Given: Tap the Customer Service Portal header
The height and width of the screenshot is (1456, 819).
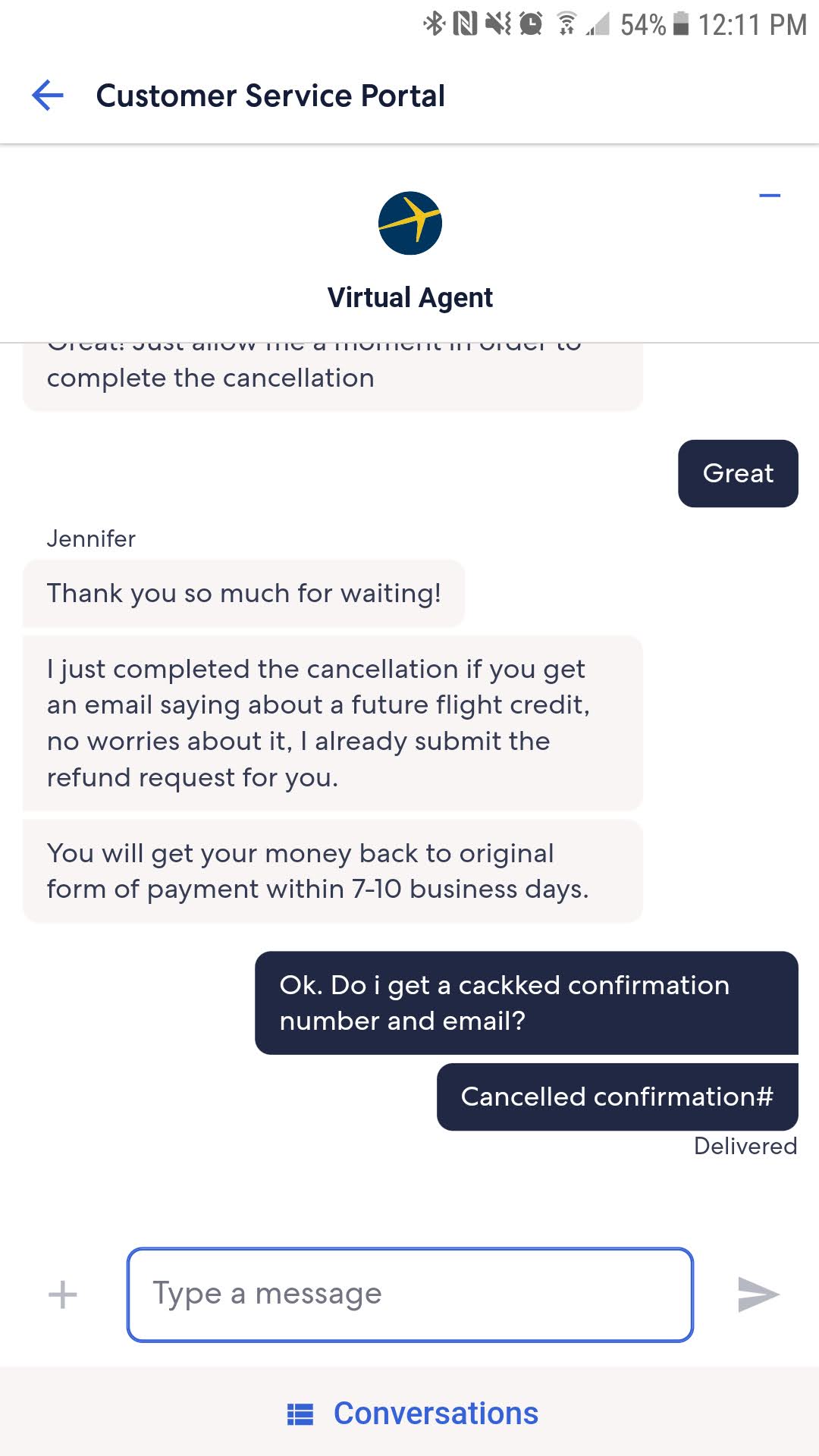Looking at the screenshot, I should [271, 95].
